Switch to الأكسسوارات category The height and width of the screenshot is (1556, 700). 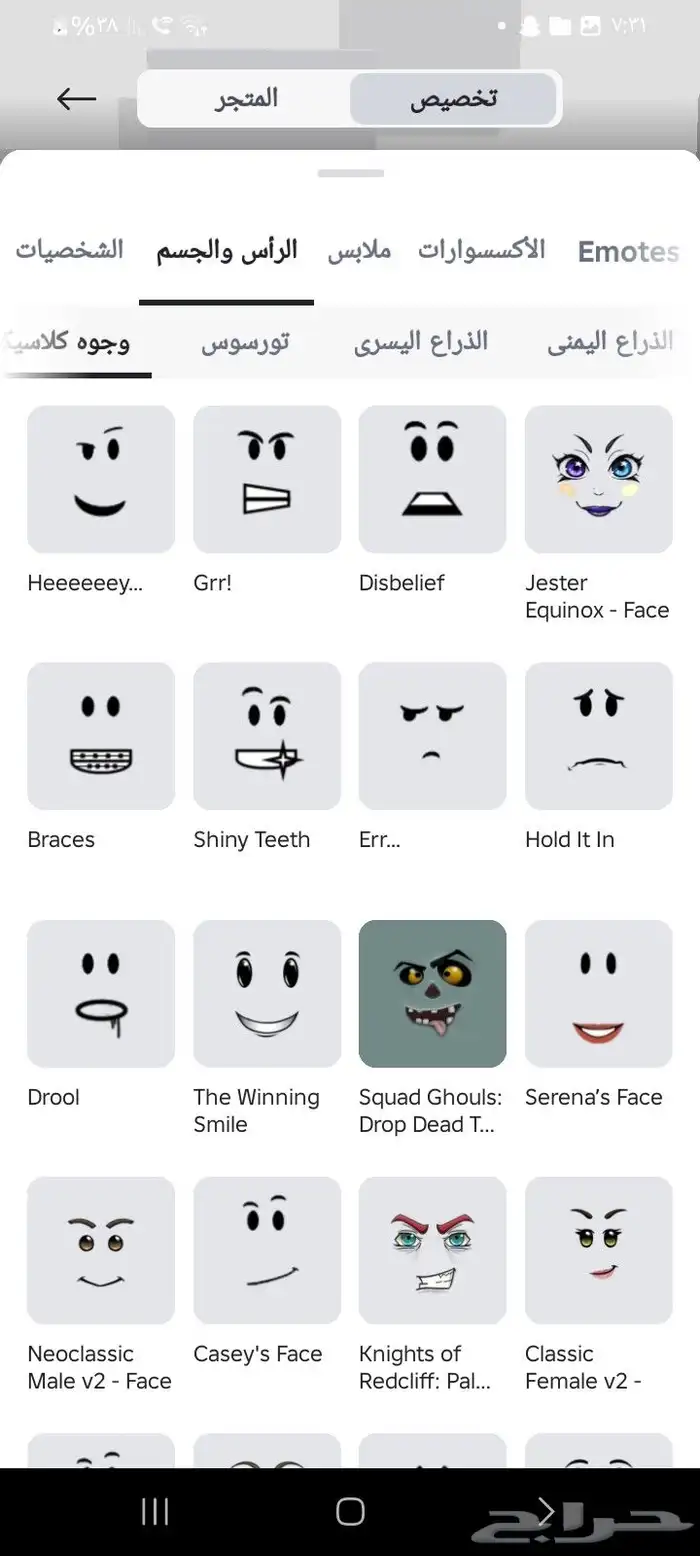click(x=482, y=250)
